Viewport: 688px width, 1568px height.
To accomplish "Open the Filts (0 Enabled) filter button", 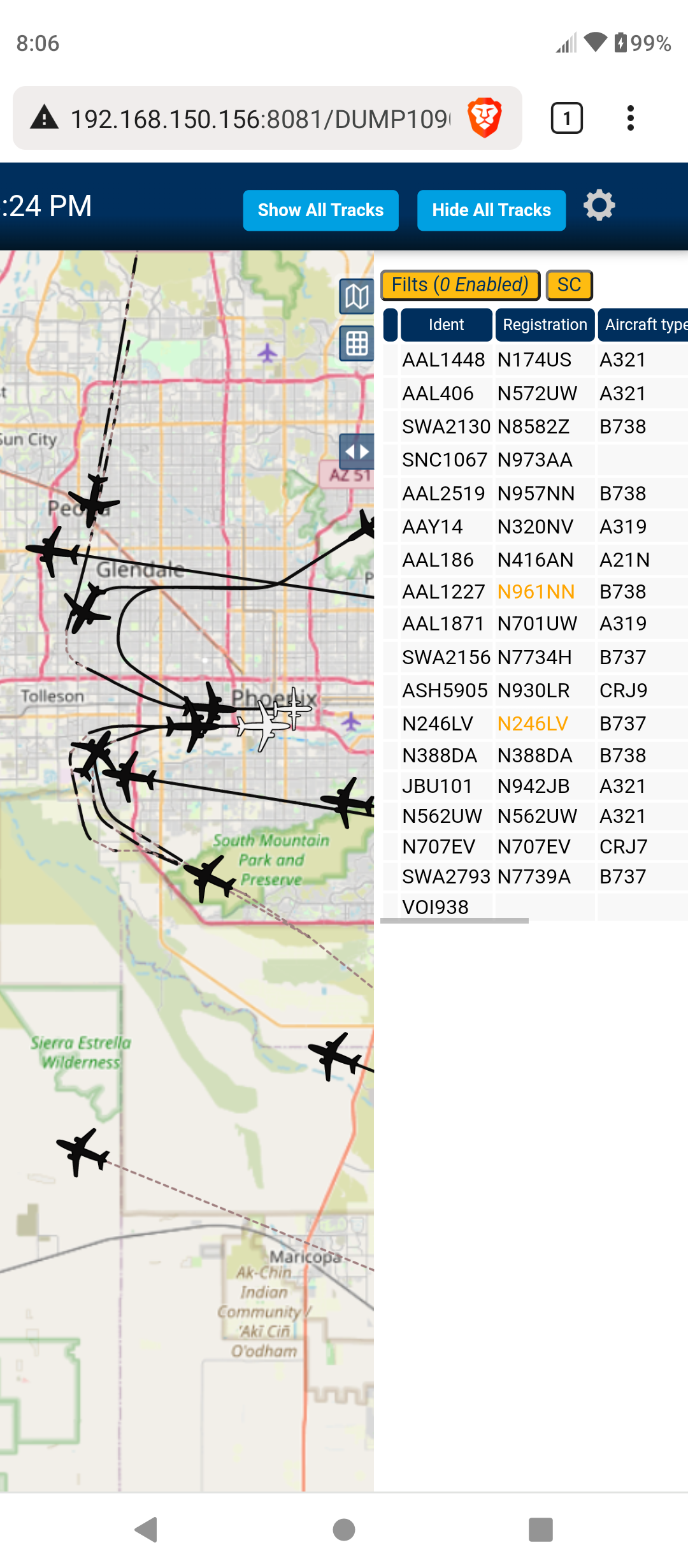I will coord(460,285).
